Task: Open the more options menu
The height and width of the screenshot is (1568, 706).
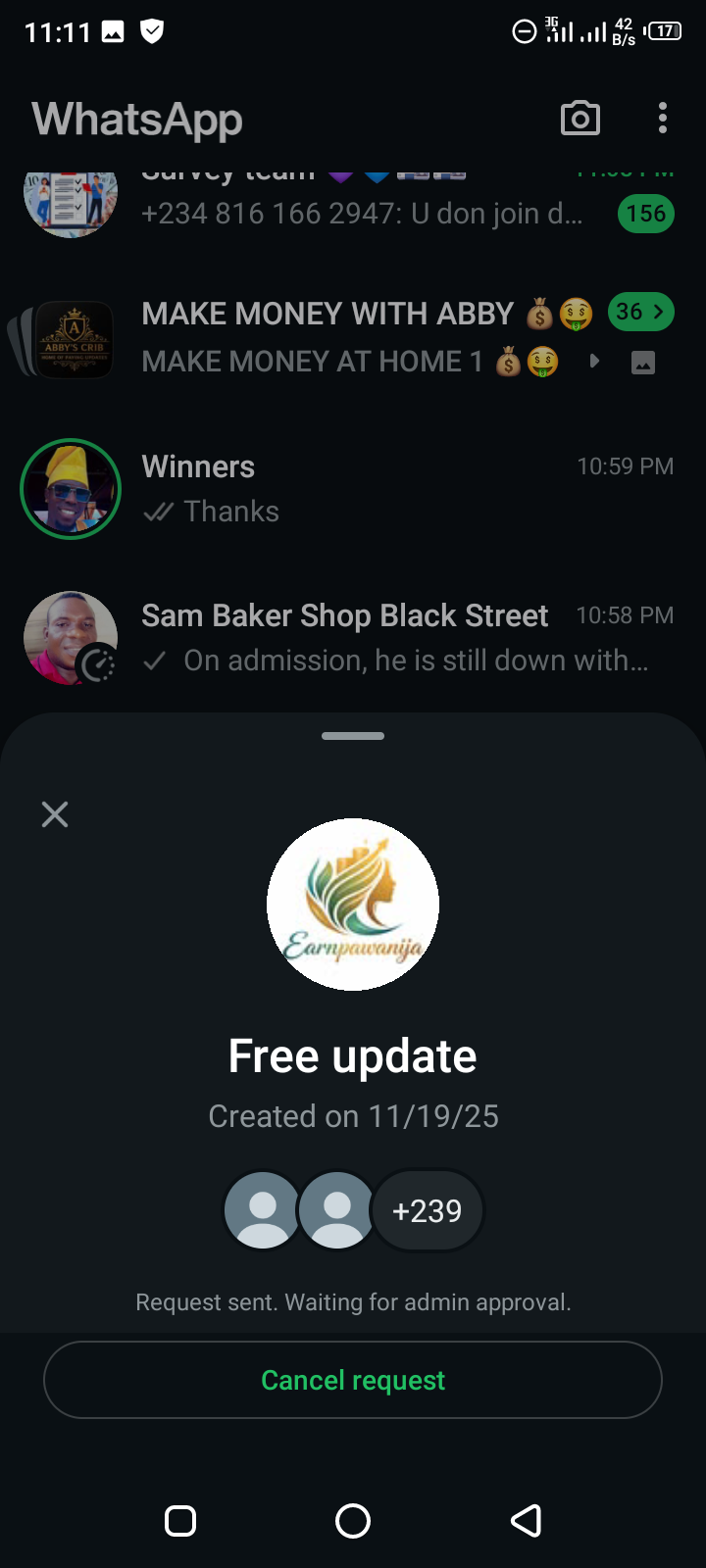Action: click(x=663, y=119)
